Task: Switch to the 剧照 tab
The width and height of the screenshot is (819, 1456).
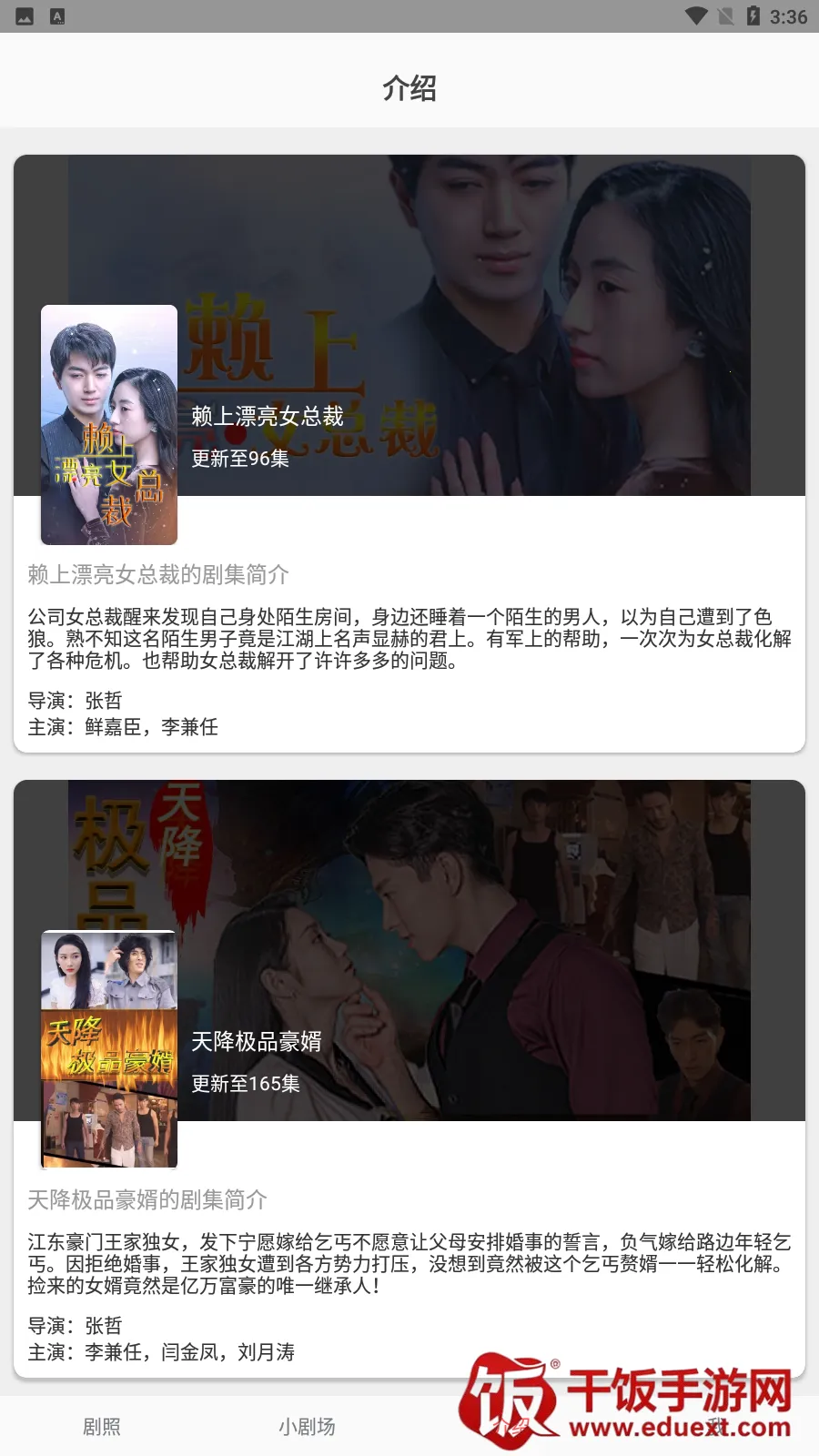Action: tap(102, 1426)
